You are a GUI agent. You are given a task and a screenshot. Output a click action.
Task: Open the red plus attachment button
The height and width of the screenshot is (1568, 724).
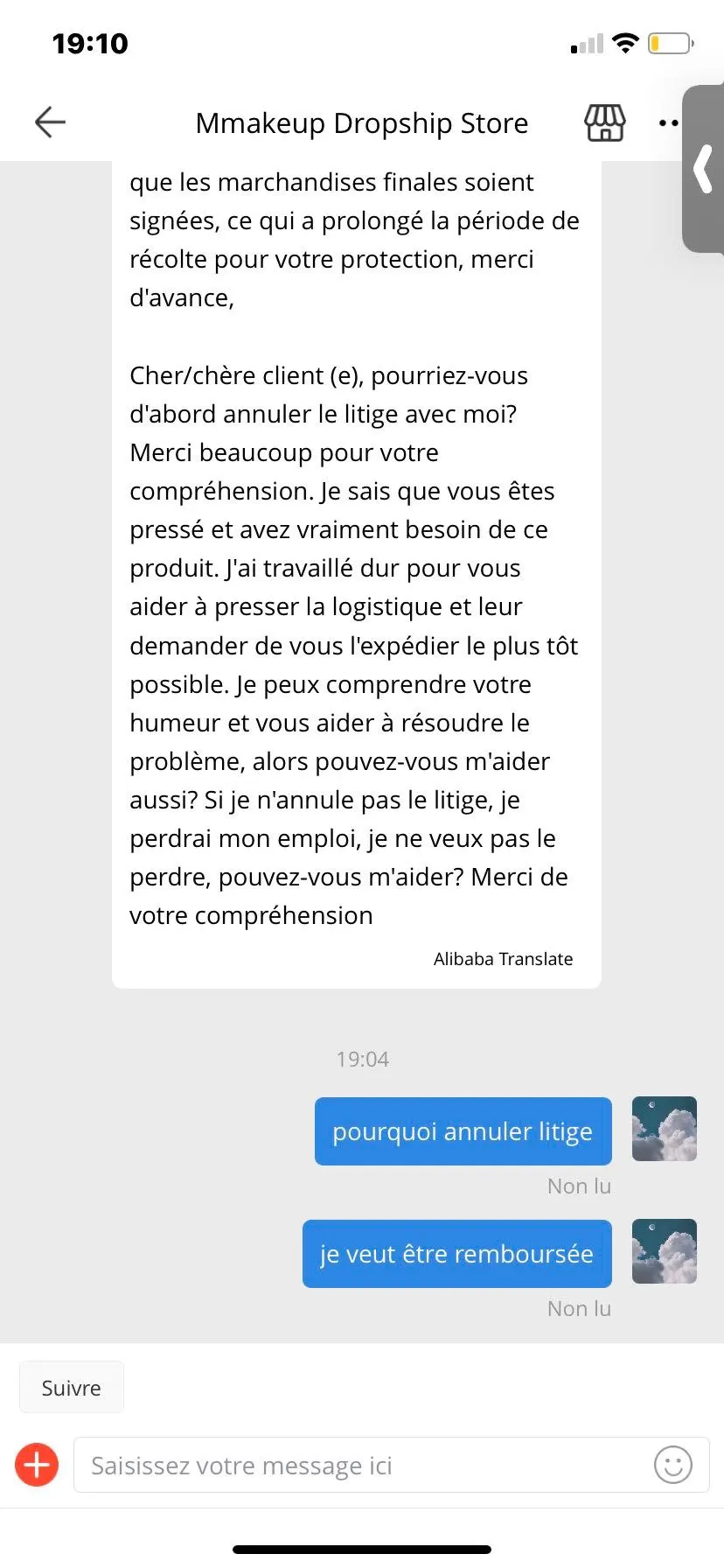pyautogui.click(x=37, y=1465)
